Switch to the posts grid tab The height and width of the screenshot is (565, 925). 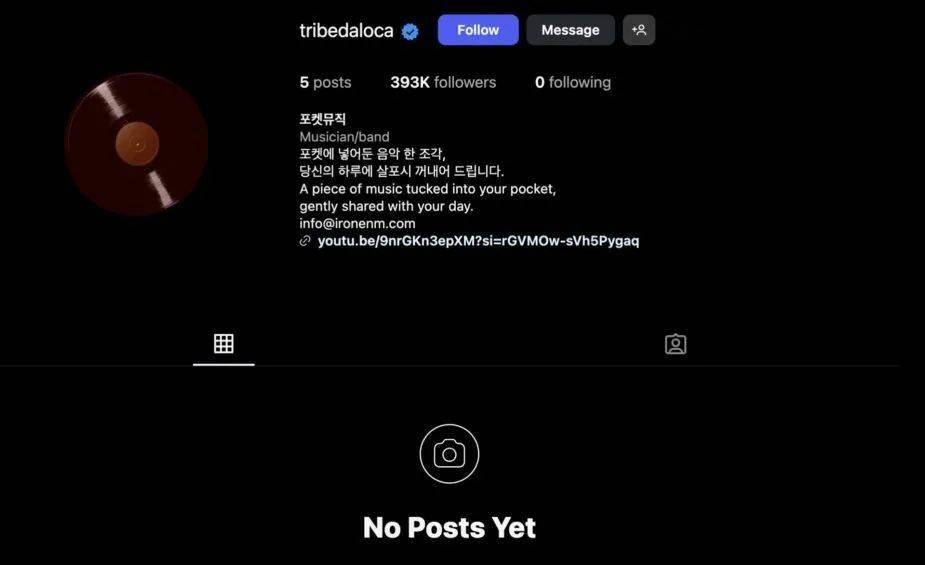224,344
